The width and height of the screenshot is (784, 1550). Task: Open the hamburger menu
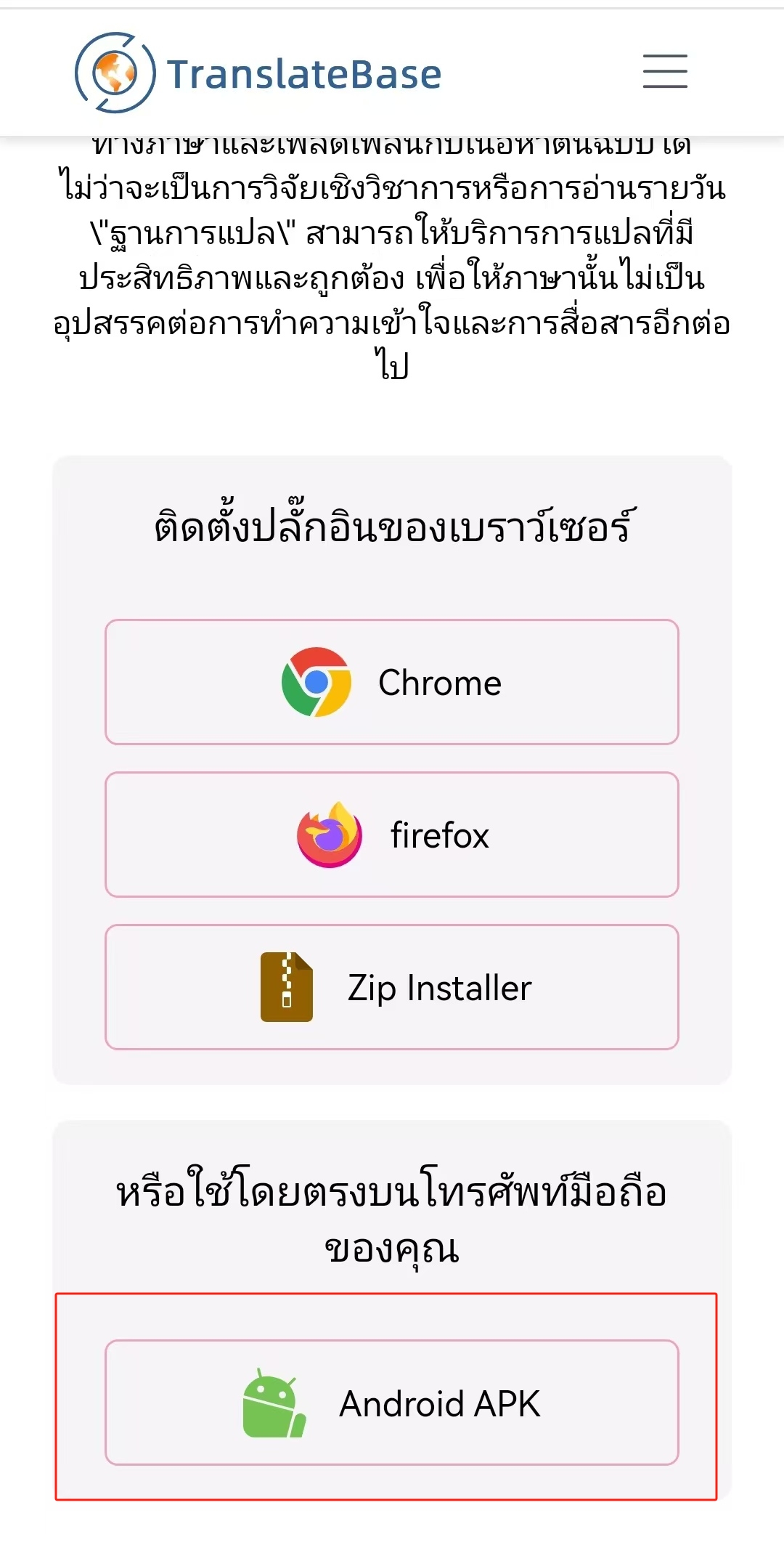(x=664, y=71)
